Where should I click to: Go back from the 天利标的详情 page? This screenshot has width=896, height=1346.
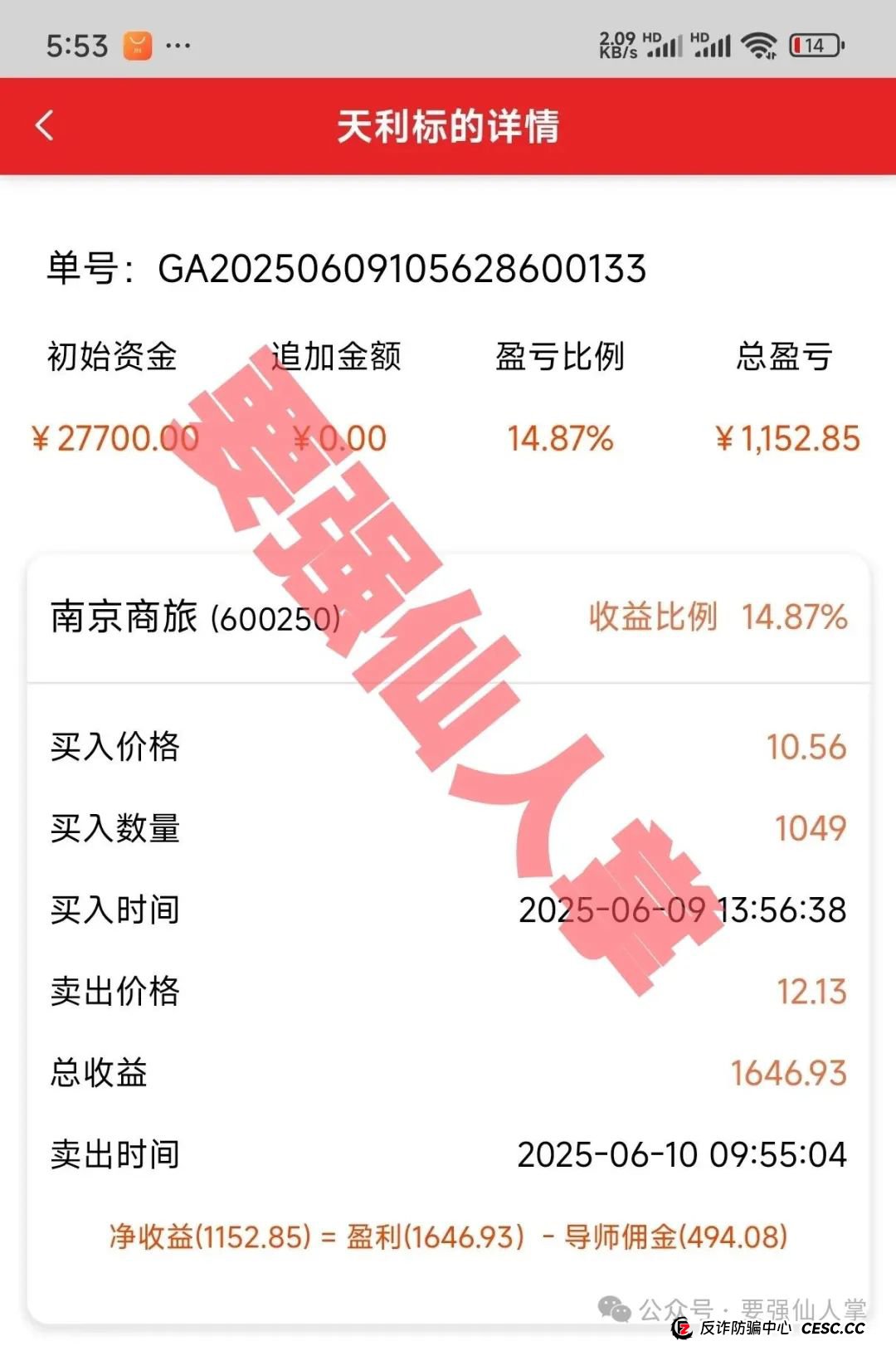click(x=45, y=126)
